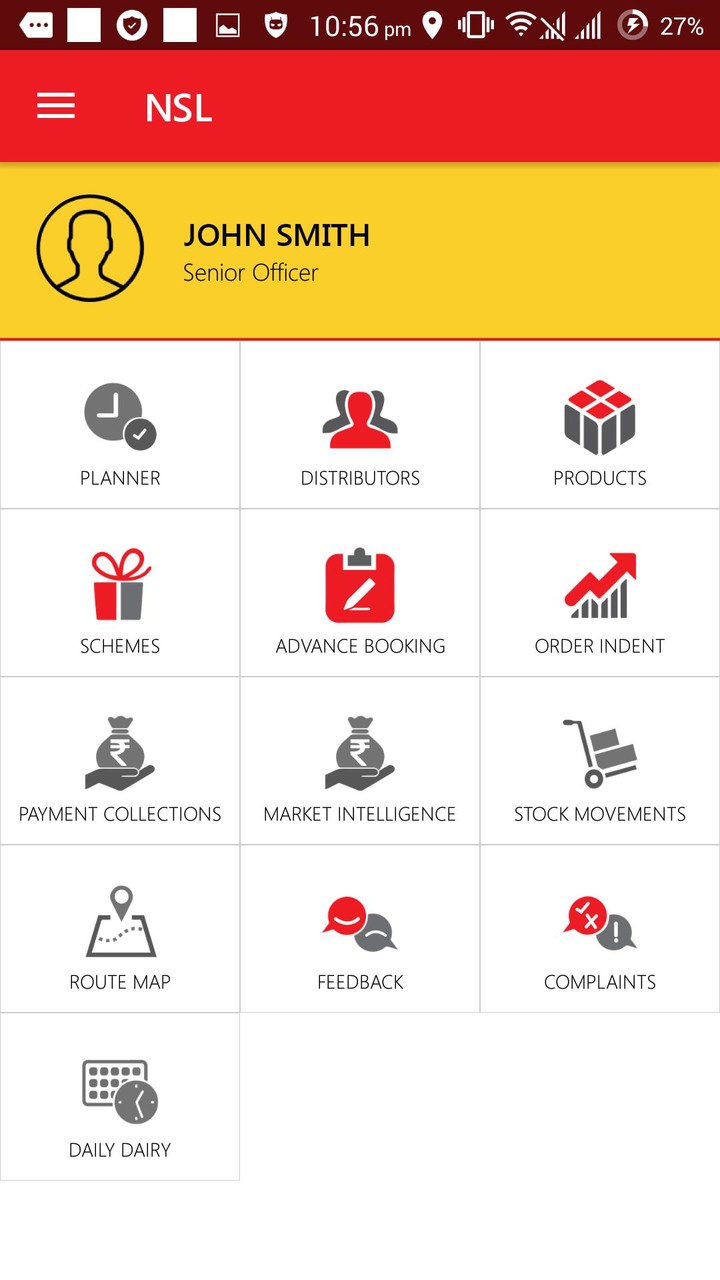This screenshot has height=1280, width=720.
Task: Open Complaints
Action: coord(600,930)
